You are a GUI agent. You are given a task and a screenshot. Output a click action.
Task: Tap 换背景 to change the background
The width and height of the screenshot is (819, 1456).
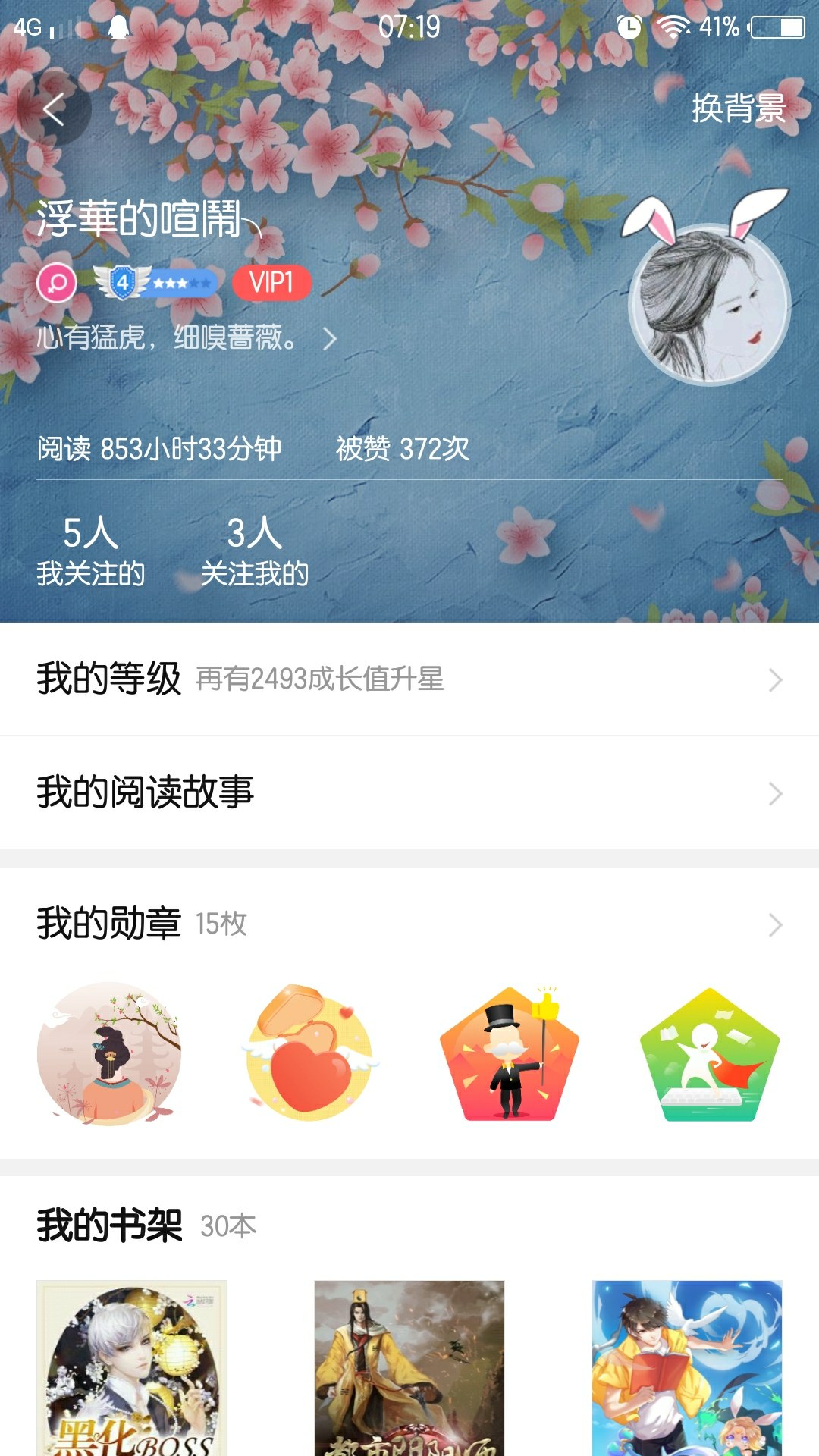[x=739, y=108]
